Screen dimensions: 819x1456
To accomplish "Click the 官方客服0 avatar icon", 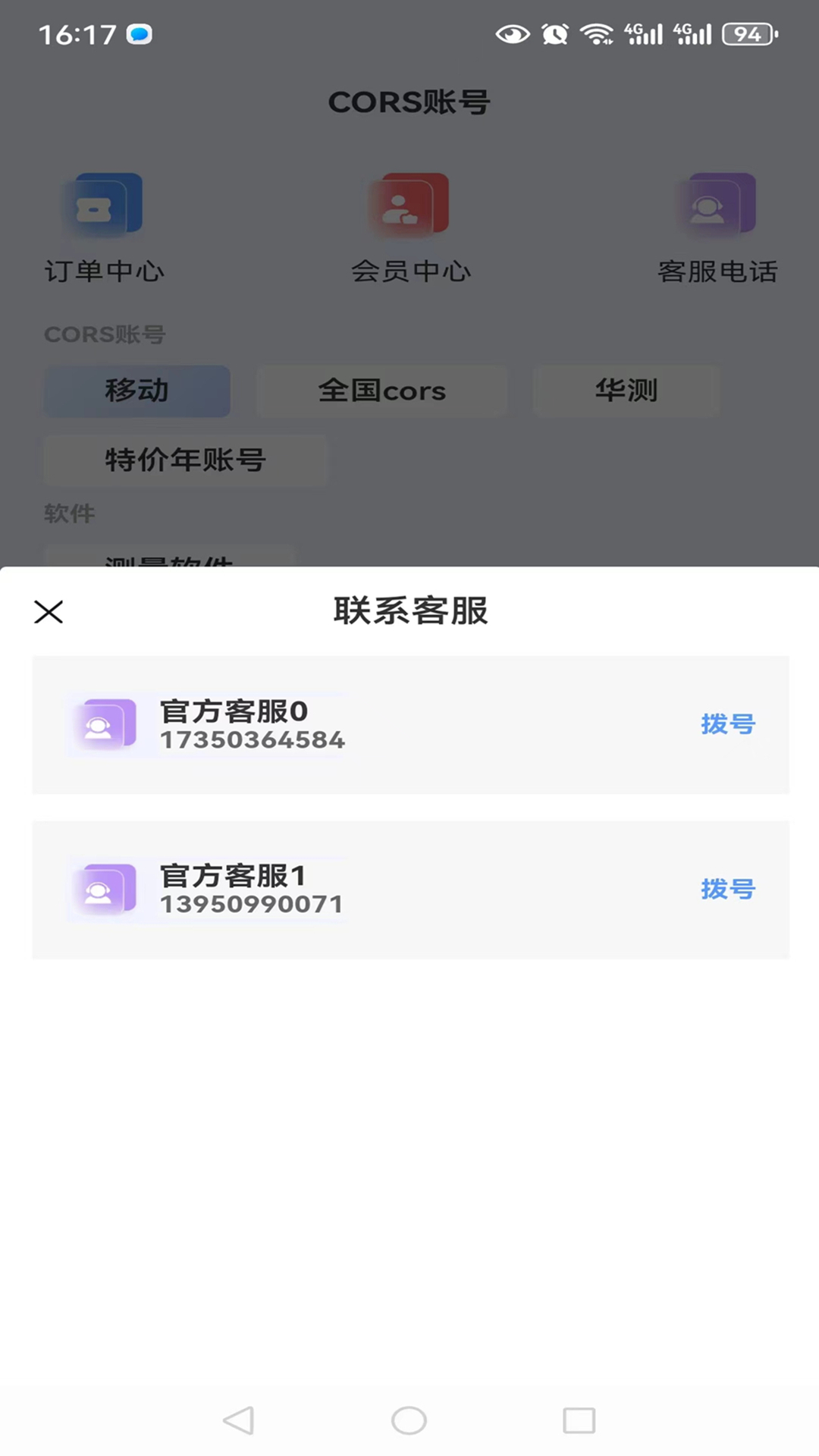I will [104, 724].
